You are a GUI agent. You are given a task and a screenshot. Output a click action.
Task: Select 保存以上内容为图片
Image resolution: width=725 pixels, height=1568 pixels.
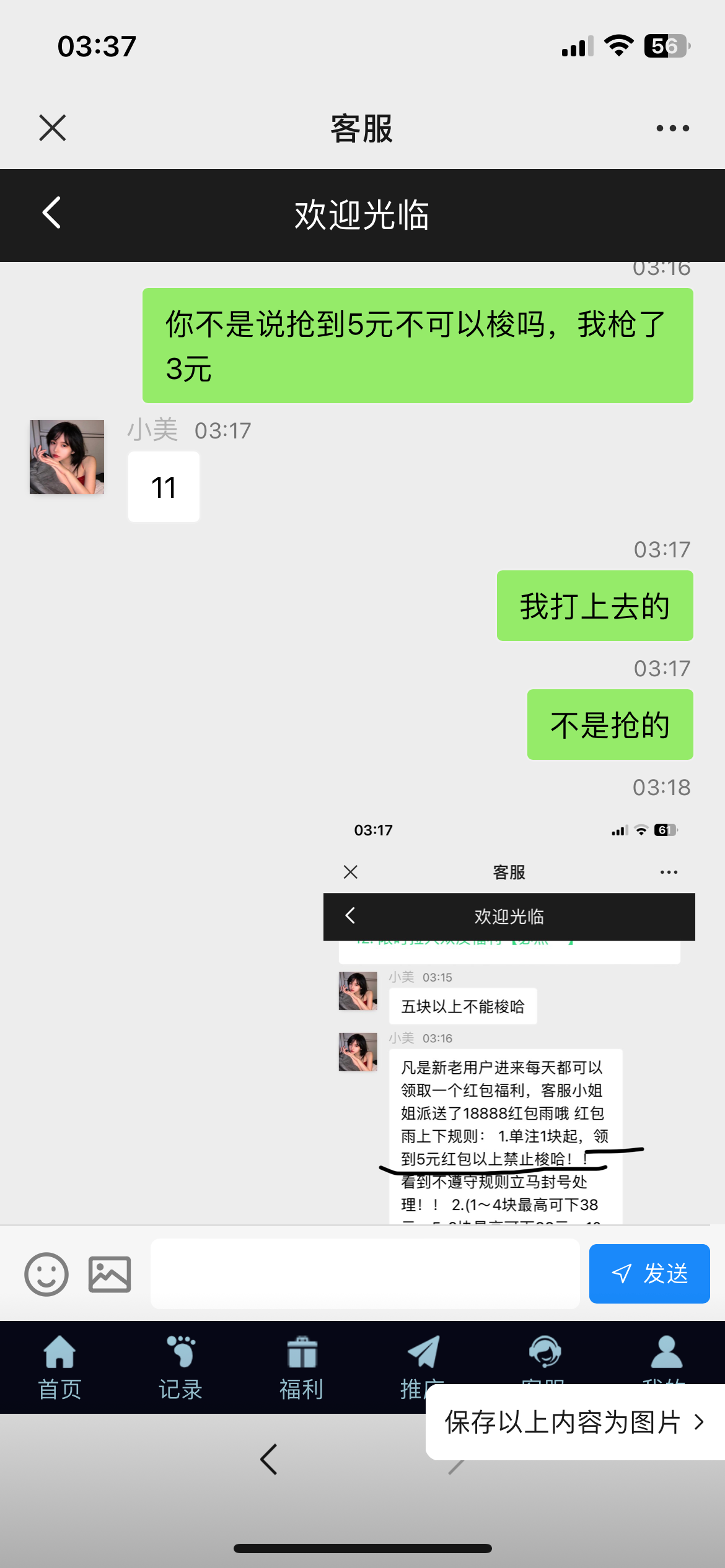574,1422
